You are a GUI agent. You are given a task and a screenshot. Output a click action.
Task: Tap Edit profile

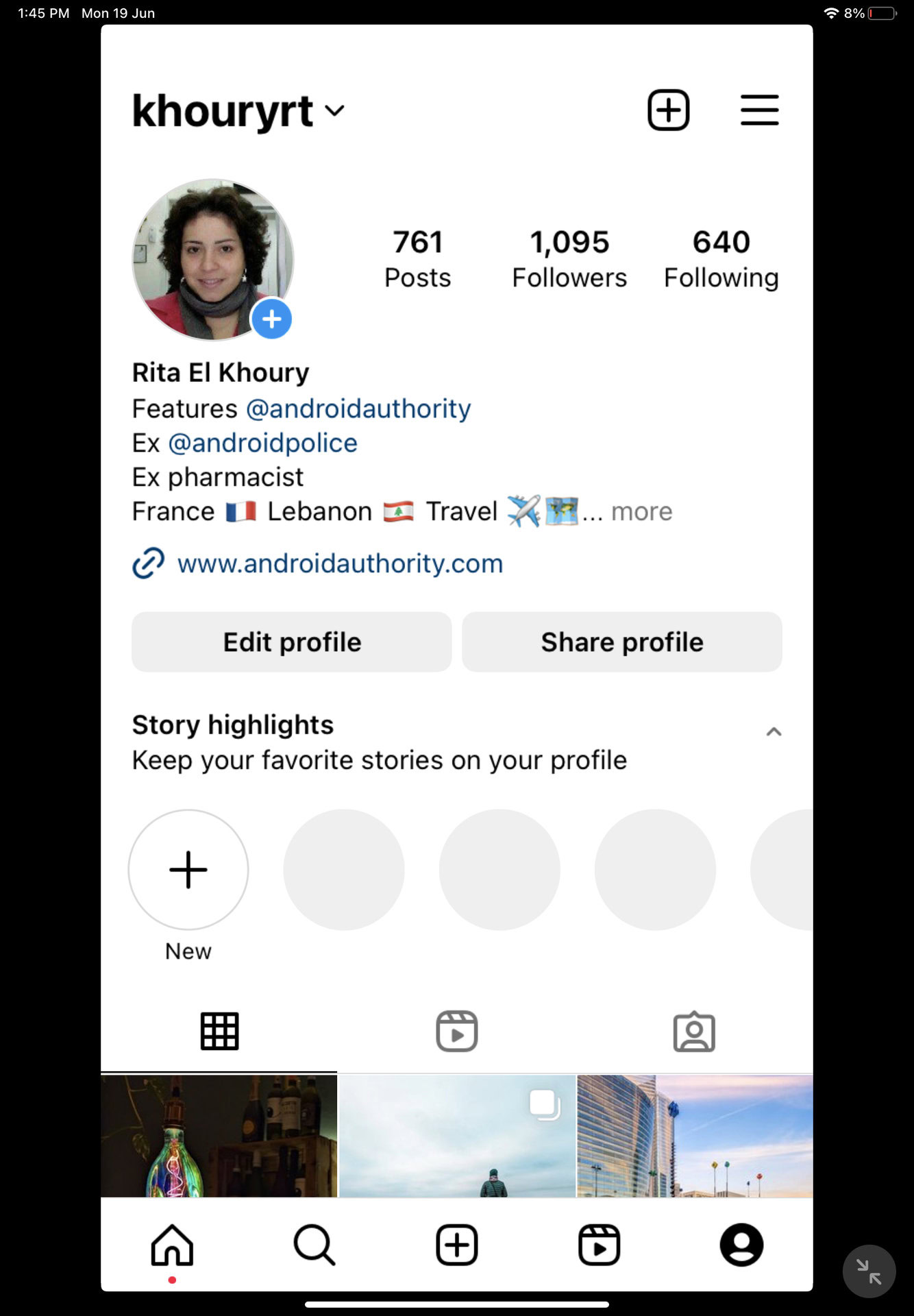tap(292, 642)
